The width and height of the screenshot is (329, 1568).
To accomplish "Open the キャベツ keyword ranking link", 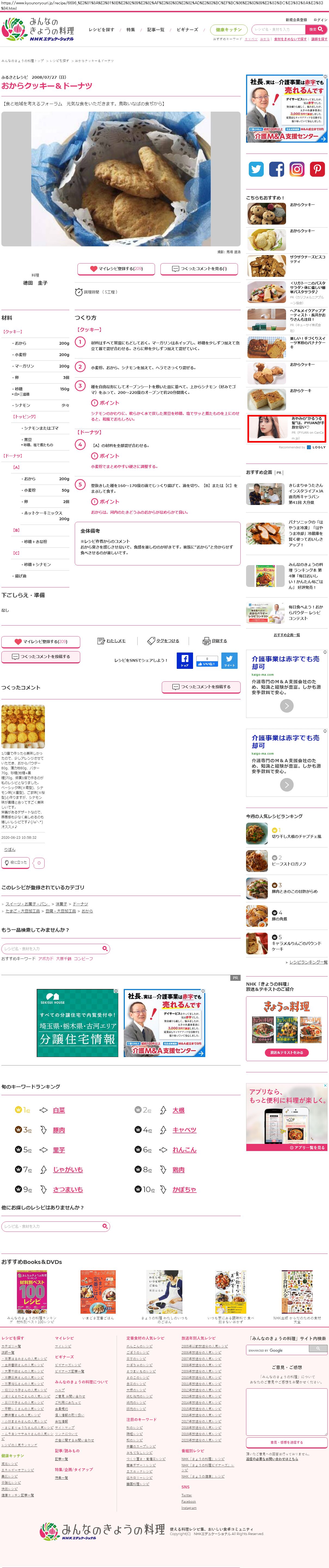I will pos(184,1130).
